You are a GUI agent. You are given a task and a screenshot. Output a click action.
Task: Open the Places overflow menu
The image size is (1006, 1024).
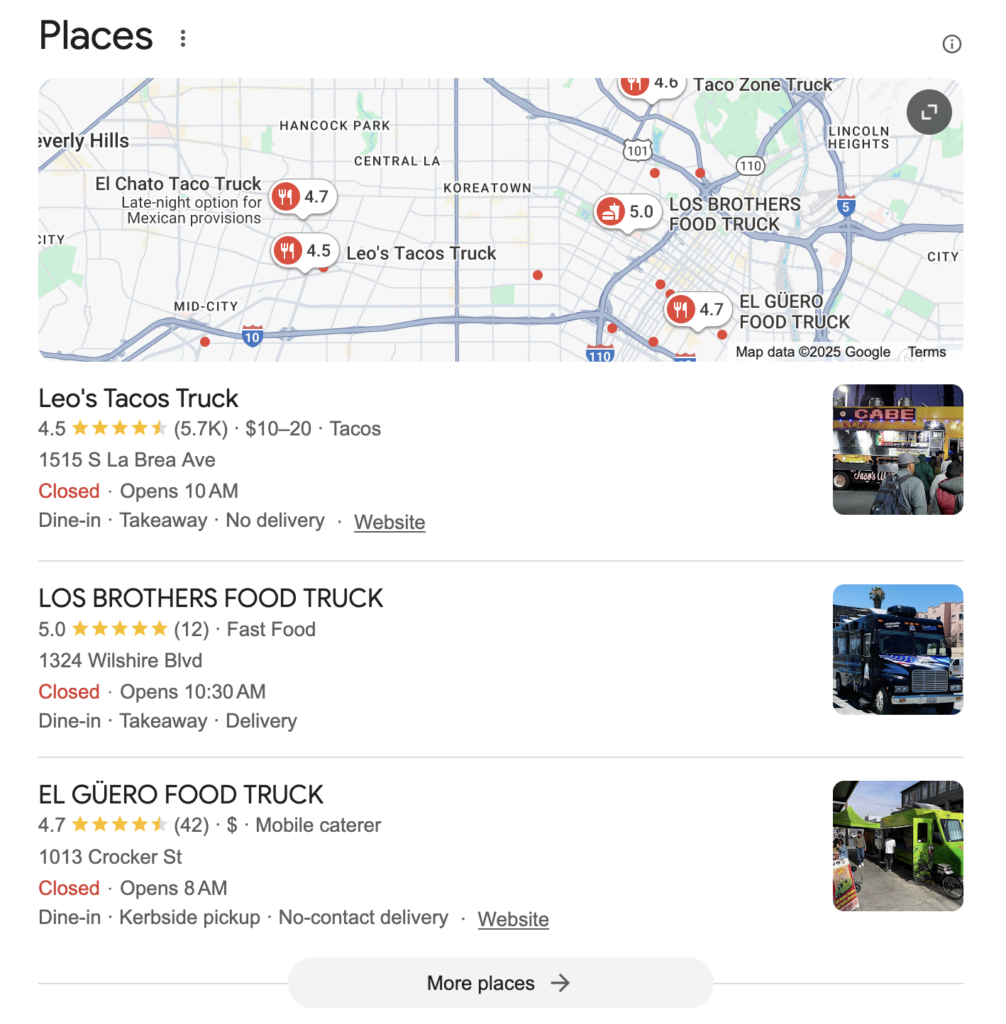[x=182, y=39]
